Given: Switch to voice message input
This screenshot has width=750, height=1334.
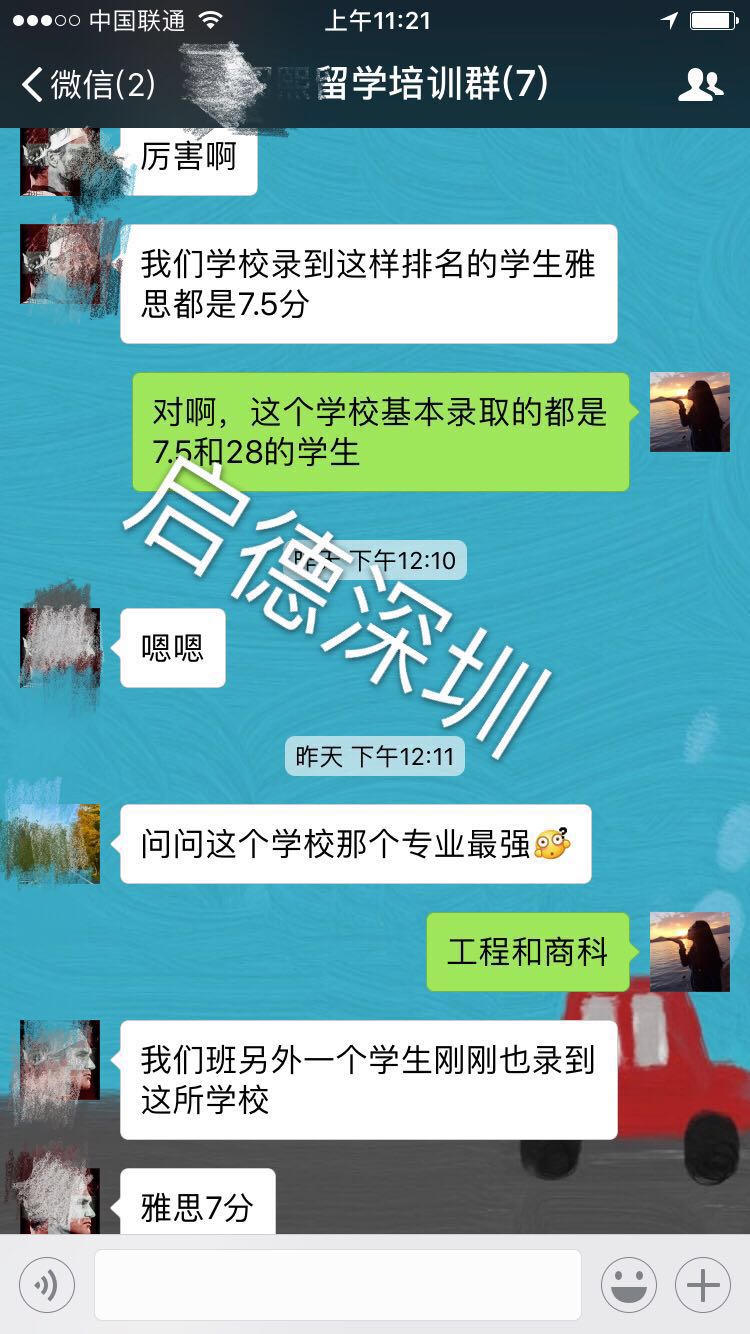Looking at the screenshot, I should pos(46,1285).
